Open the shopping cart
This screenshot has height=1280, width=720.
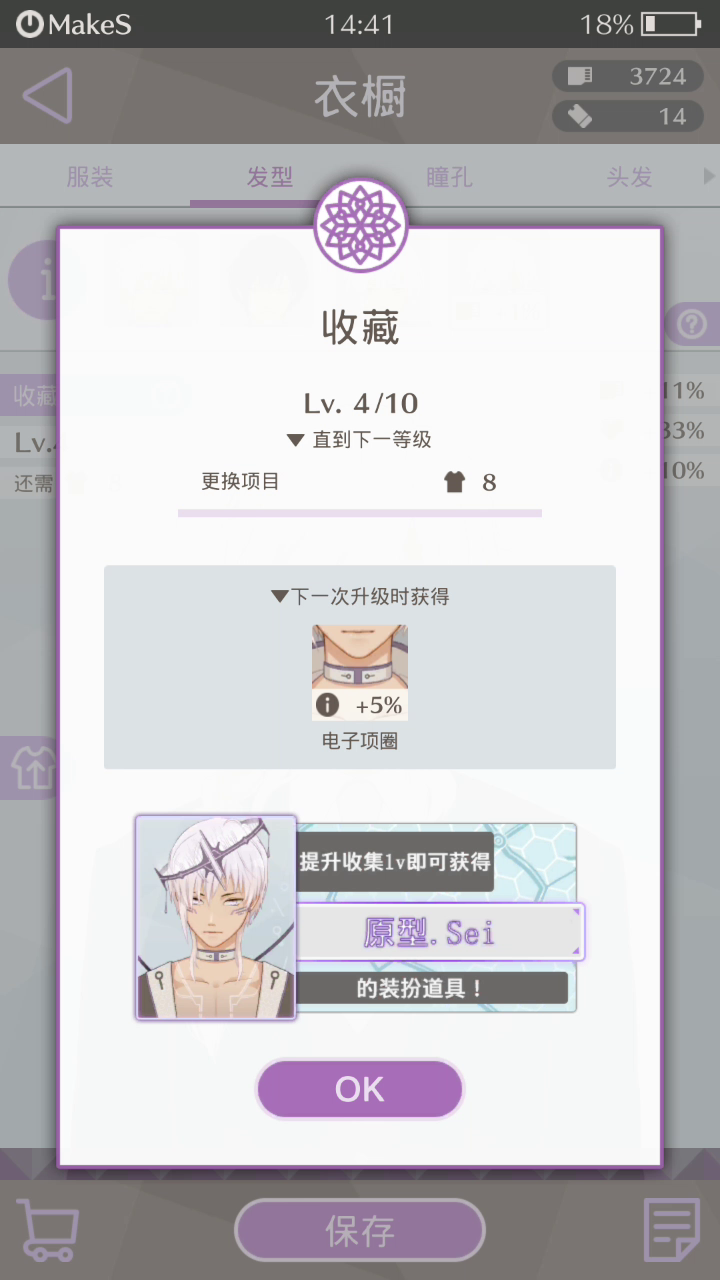47,1229
